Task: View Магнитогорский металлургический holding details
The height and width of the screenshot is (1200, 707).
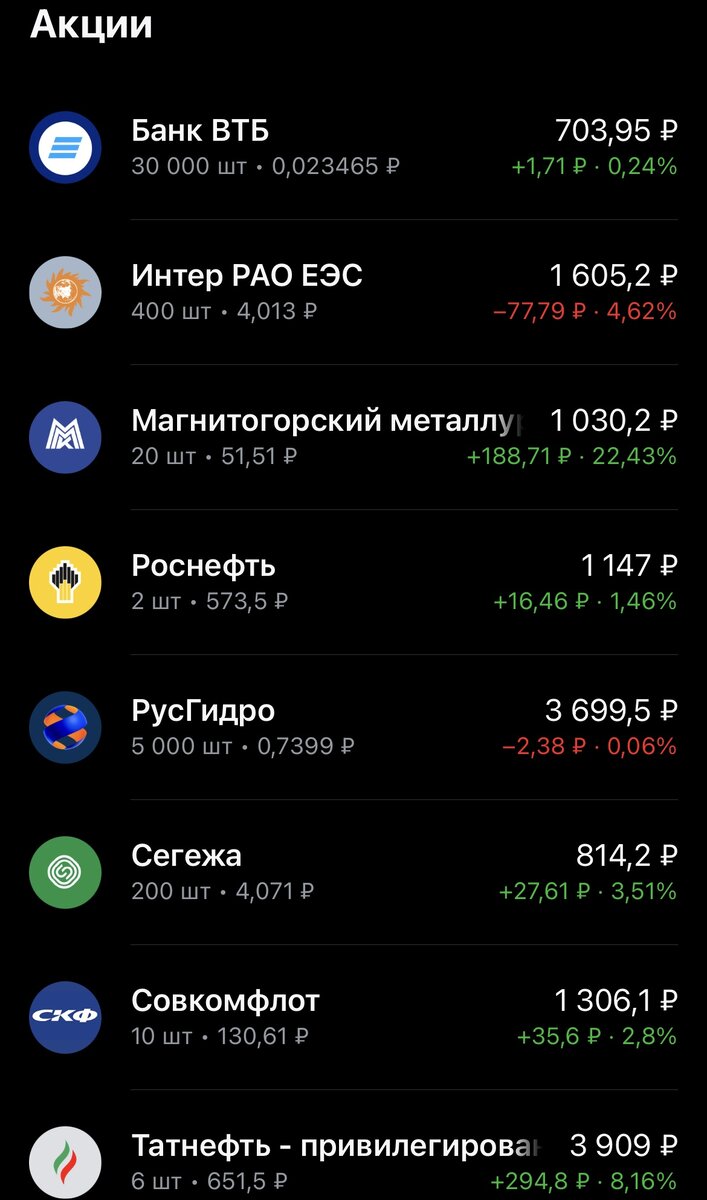Action: click(353, 437)
